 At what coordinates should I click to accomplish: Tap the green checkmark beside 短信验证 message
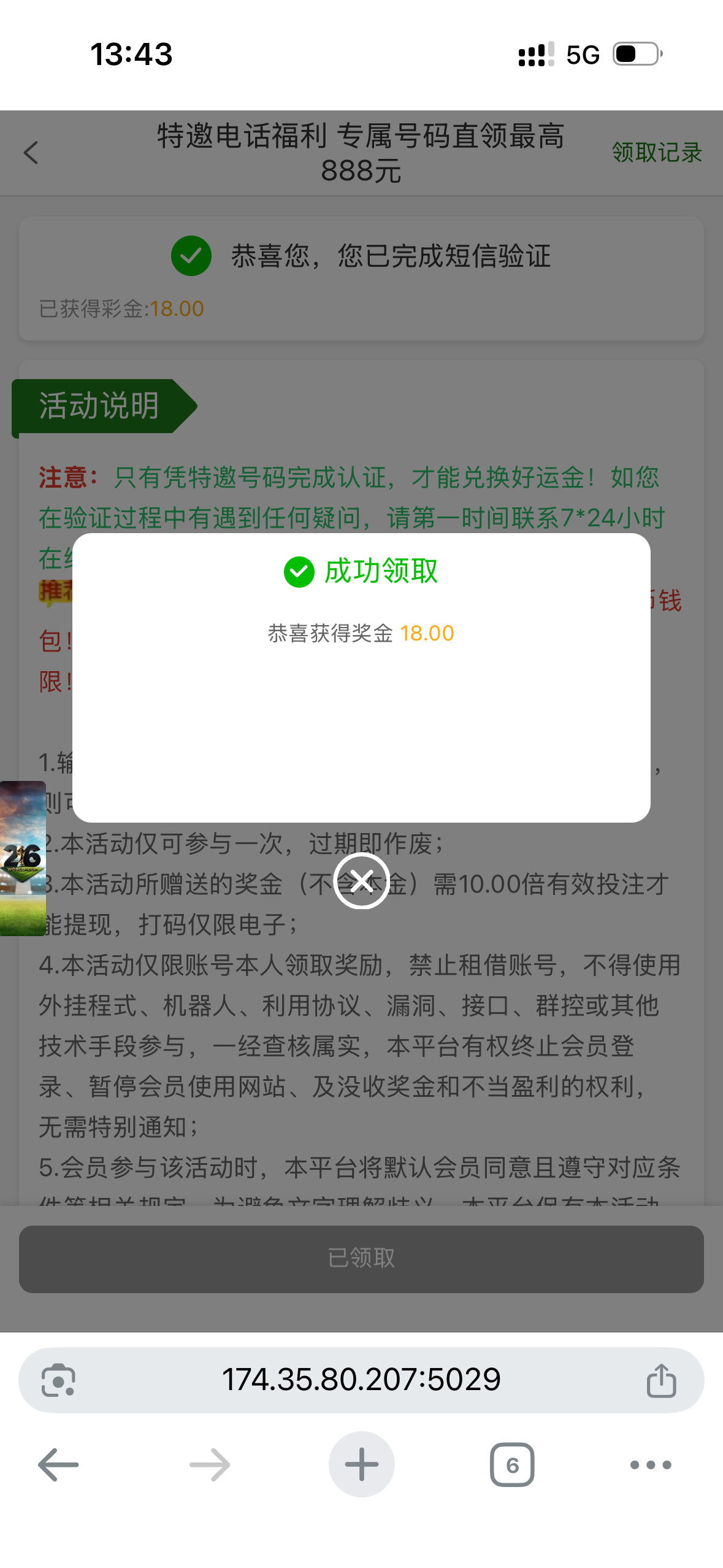(191, 256)
